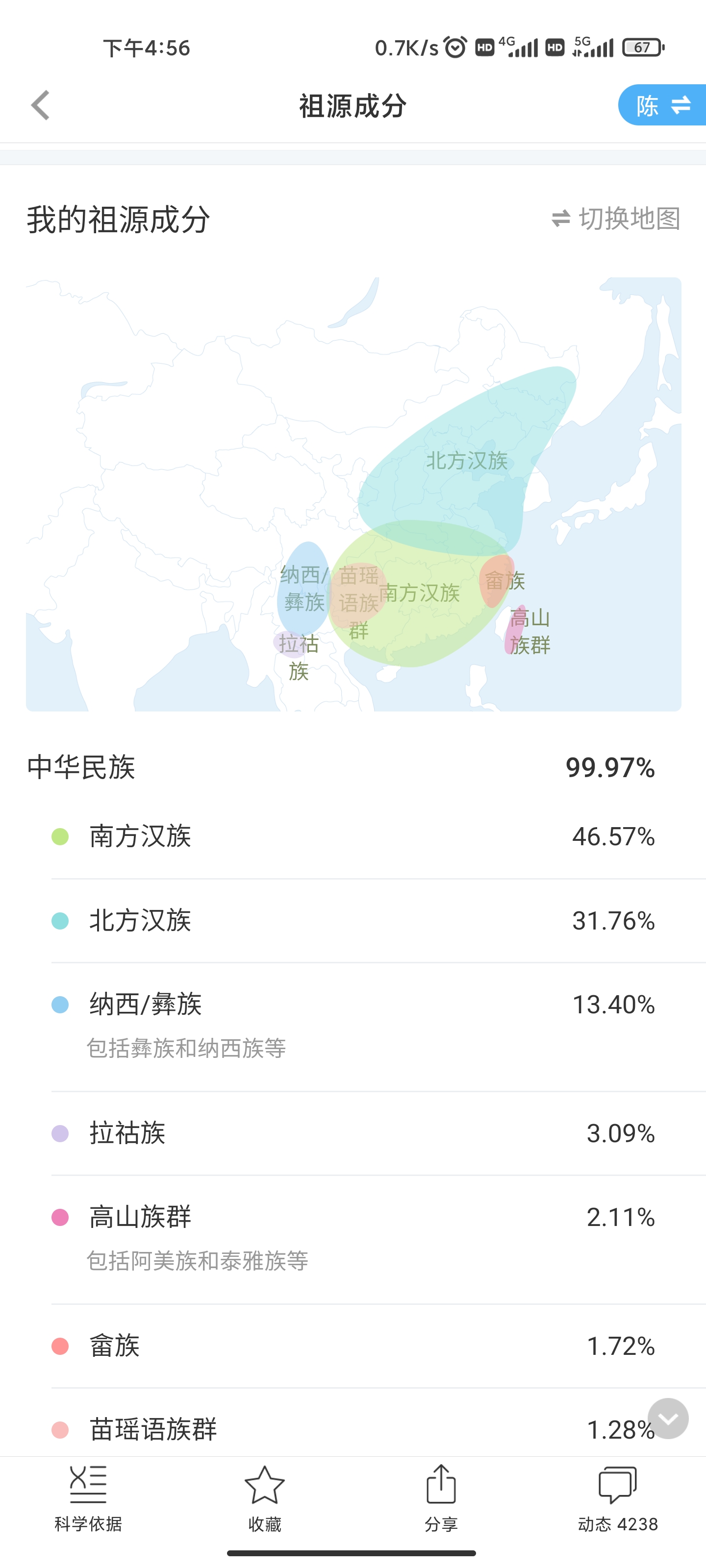Open the 科学依据 section
706x1568 pixels.
pyautogui.click(x=88, y=1498)
